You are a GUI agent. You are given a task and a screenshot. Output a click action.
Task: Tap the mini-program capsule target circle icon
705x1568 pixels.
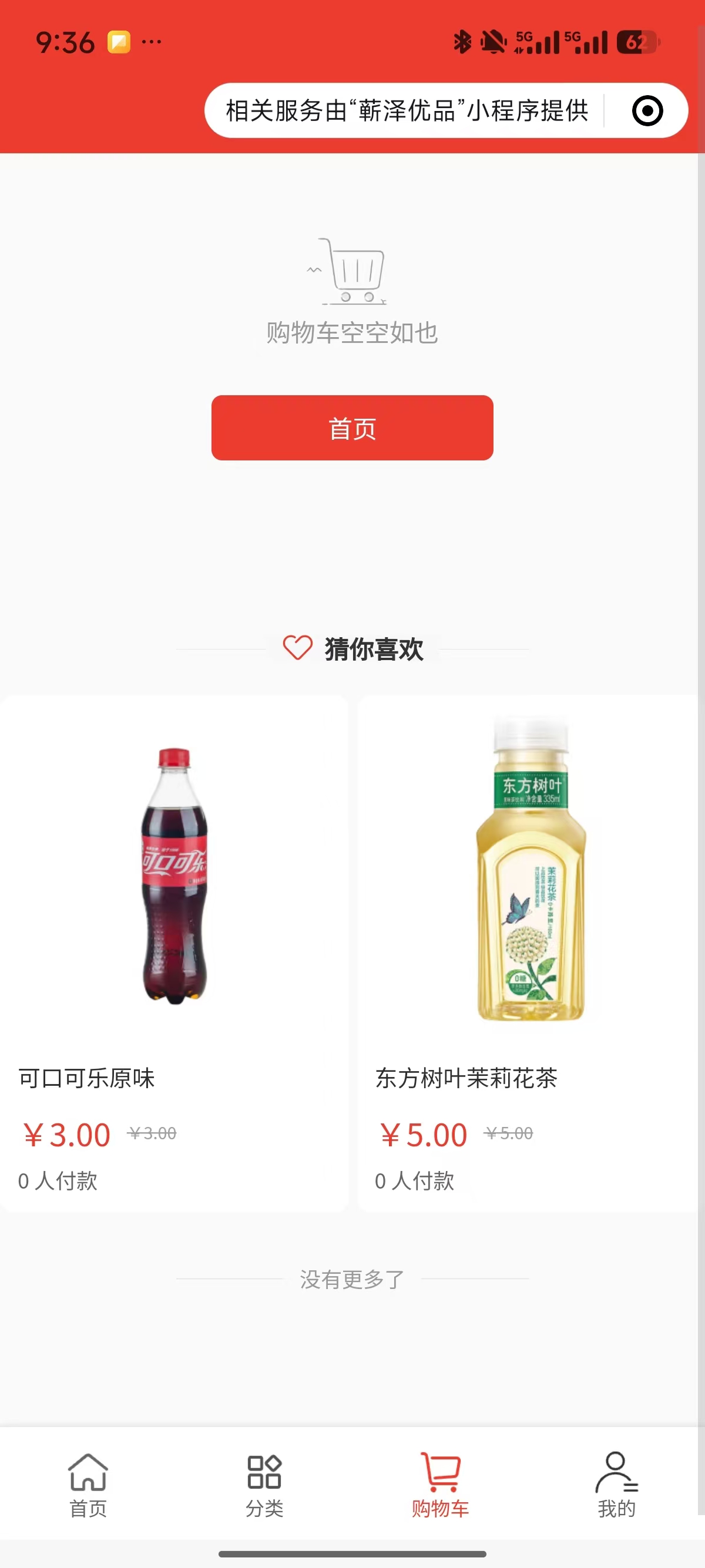click(648, 112)
